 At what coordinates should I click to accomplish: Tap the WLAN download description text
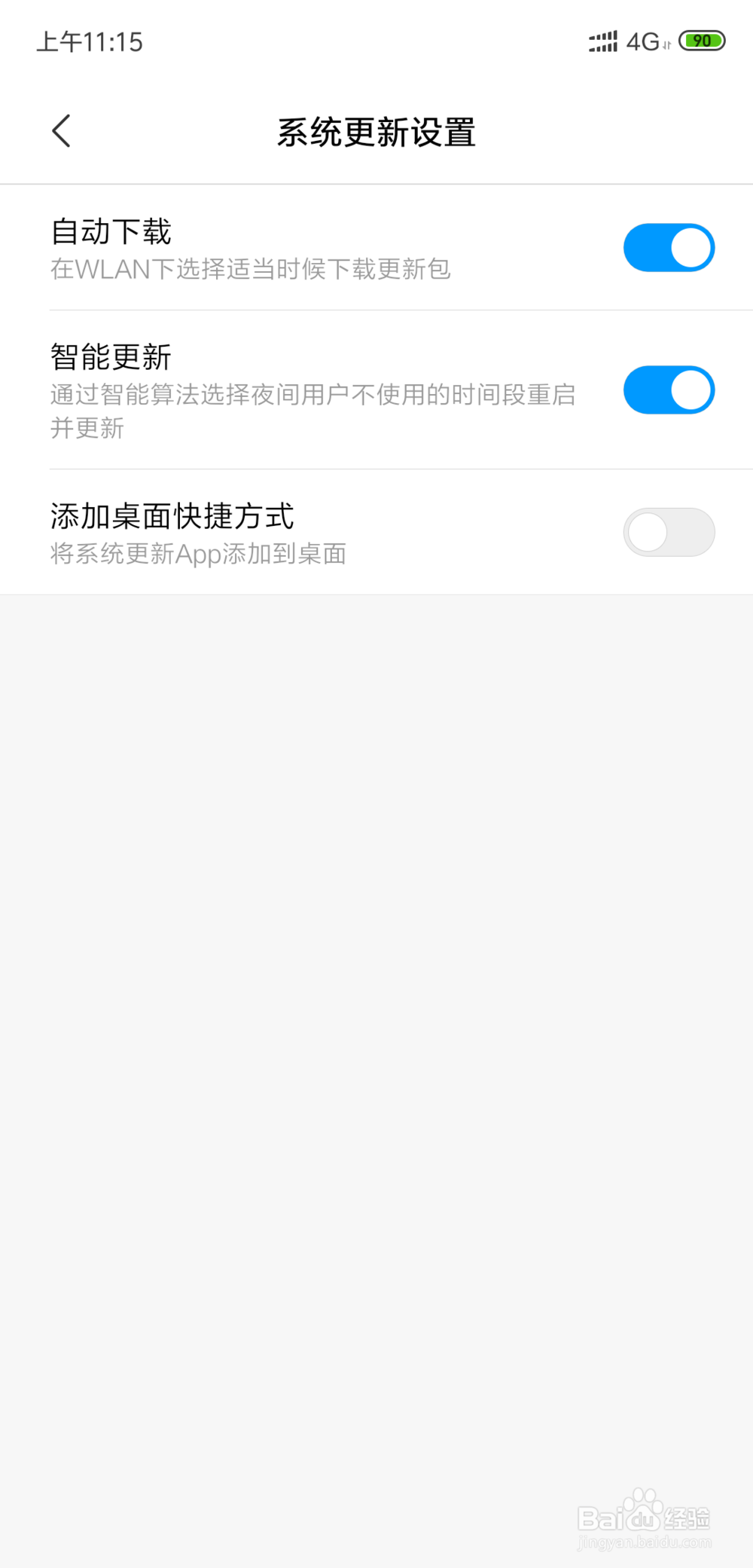pyautogui.click(x=250, y=270)
